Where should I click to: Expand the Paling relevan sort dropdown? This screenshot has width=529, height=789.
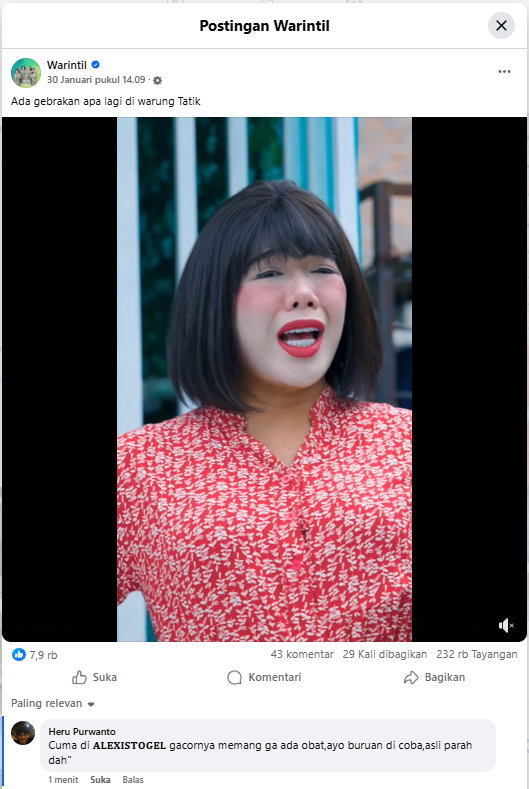pyautogui.click(x=53, y=703)
